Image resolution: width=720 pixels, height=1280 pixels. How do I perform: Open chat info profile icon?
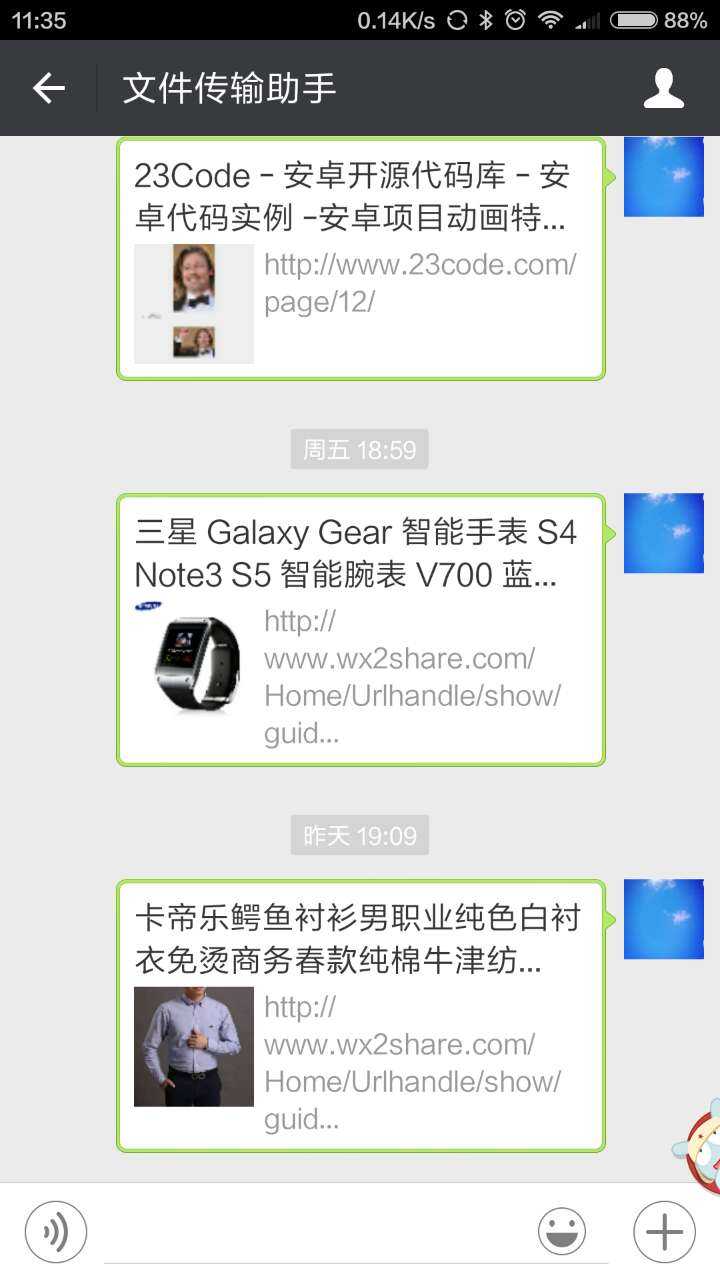coord(663,89)
